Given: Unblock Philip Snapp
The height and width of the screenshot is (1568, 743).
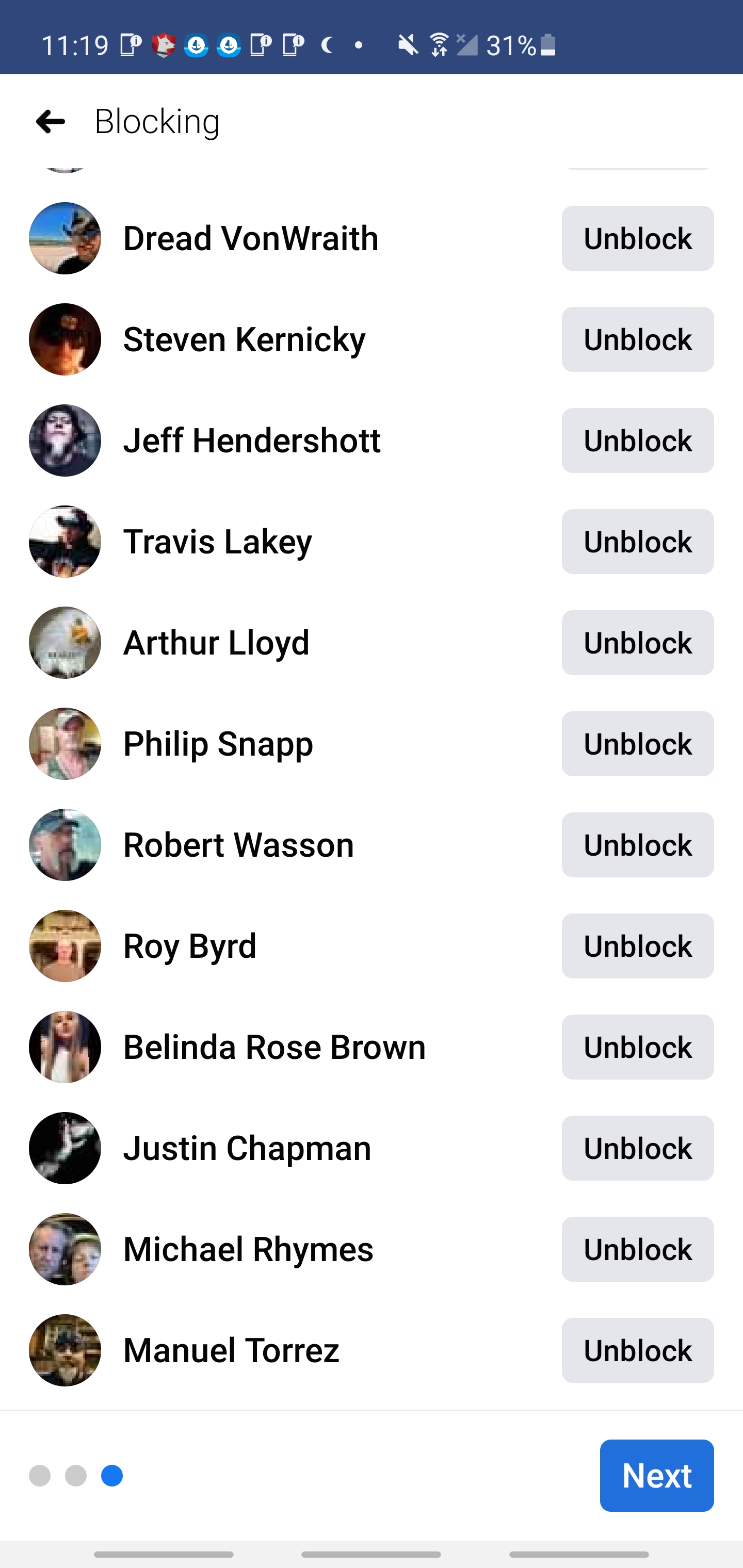Looking at the screenshot, I should click(637, 743).
